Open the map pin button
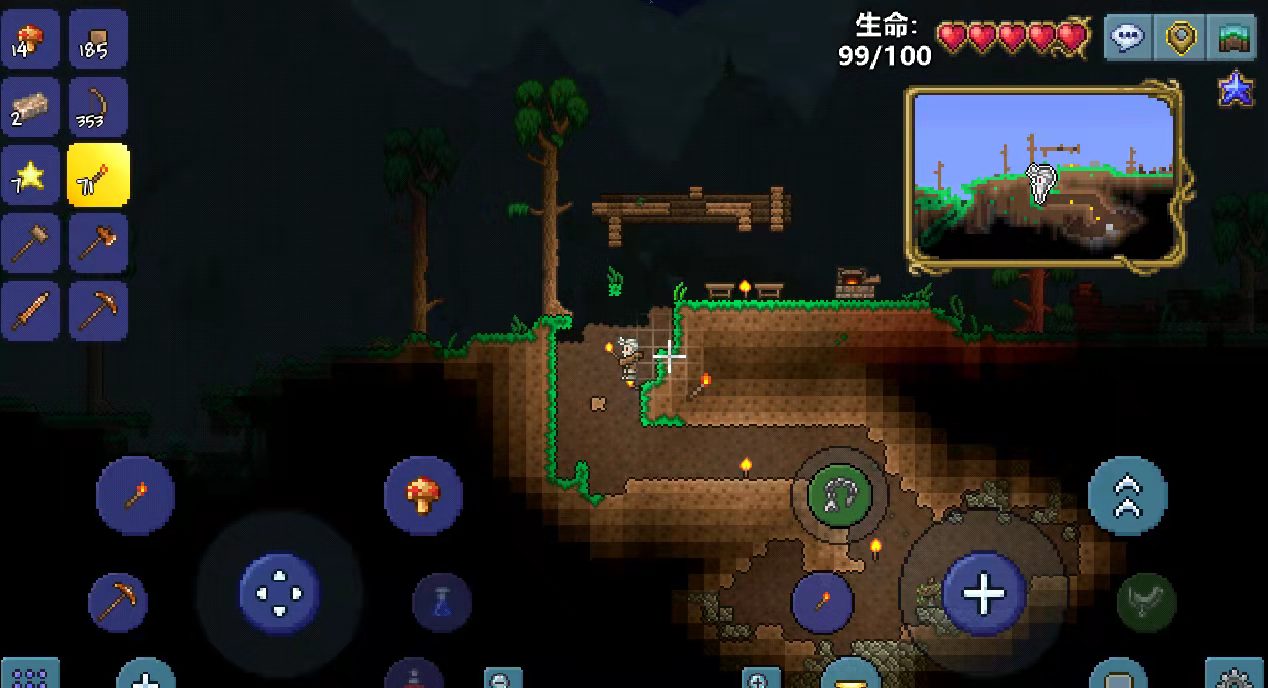1268x688 pixels. [1181, 39]
